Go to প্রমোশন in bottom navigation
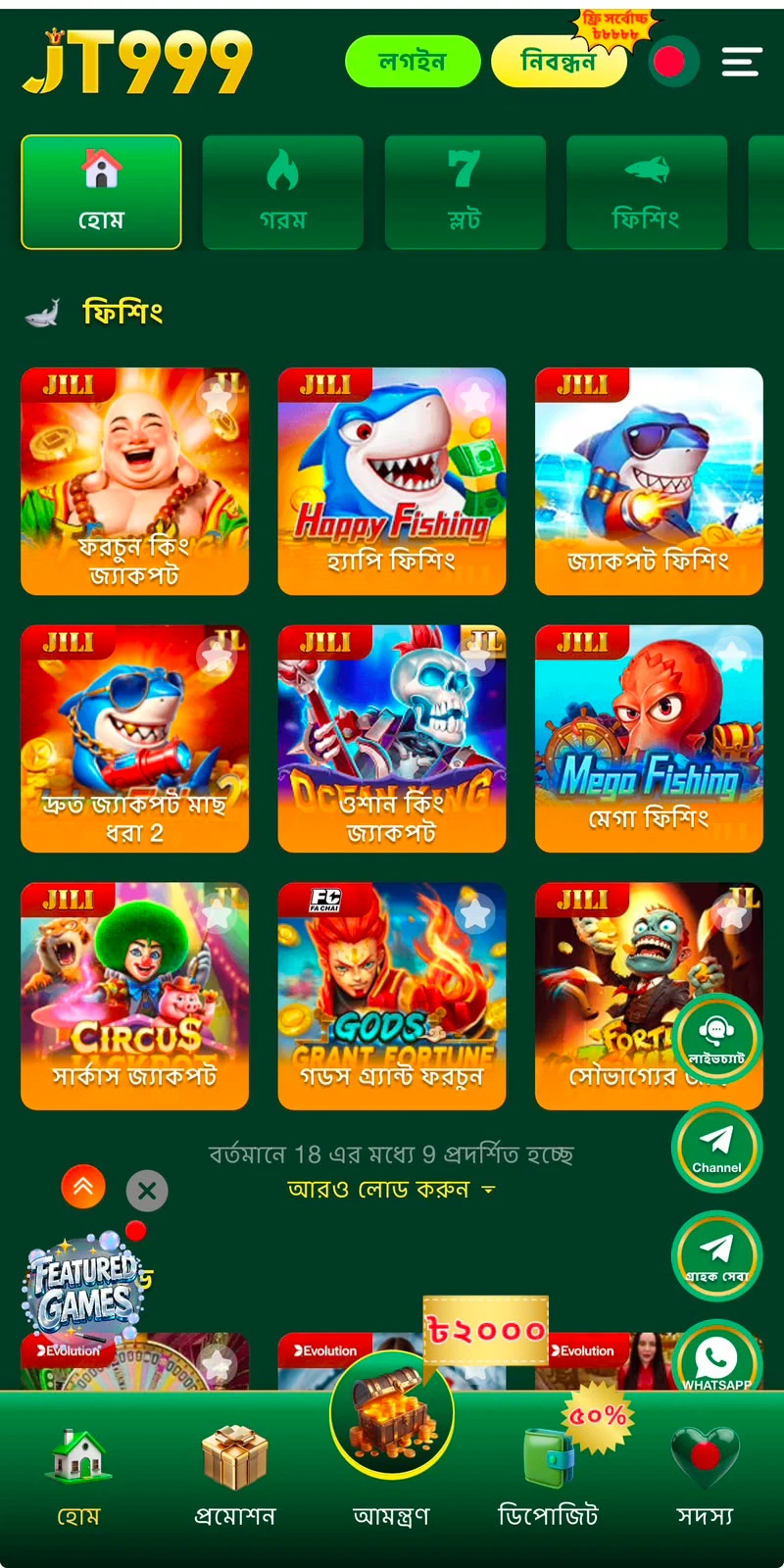The width and height of the screenshot is (784, 1568). tap(235, 1476)
